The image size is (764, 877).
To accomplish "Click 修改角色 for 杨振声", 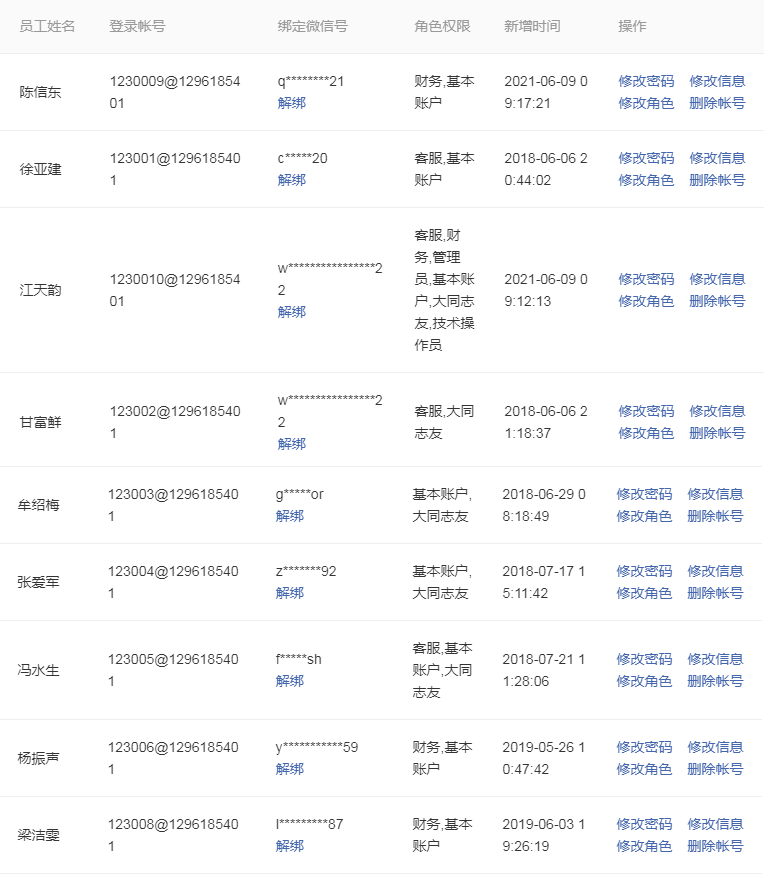I will [645, 769].
